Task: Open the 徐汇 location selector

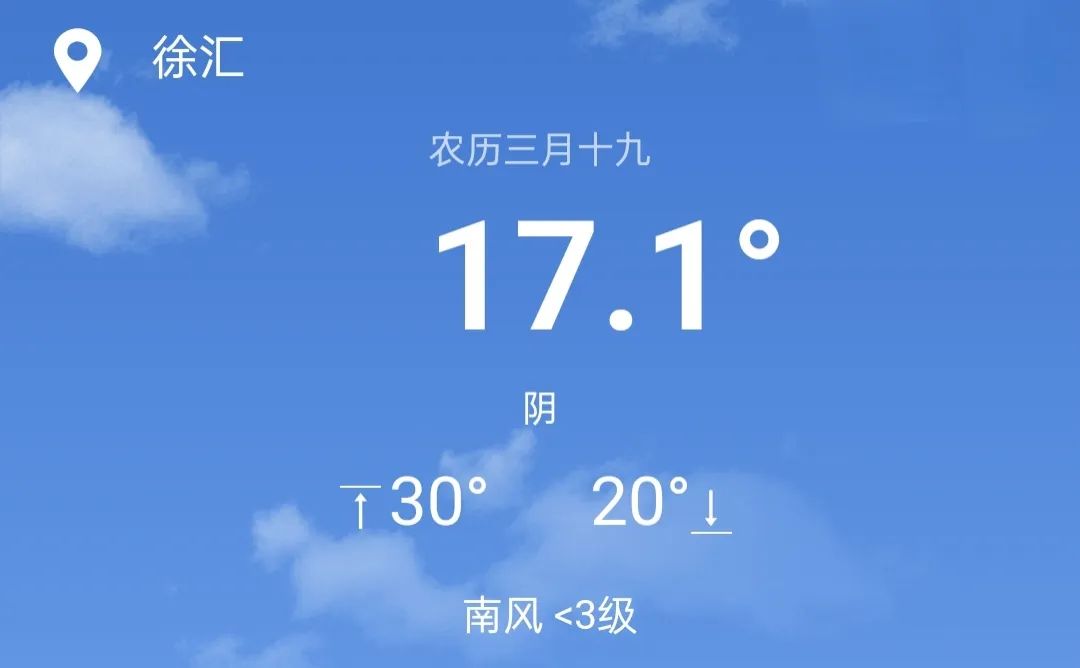Action: pos(197,58)
